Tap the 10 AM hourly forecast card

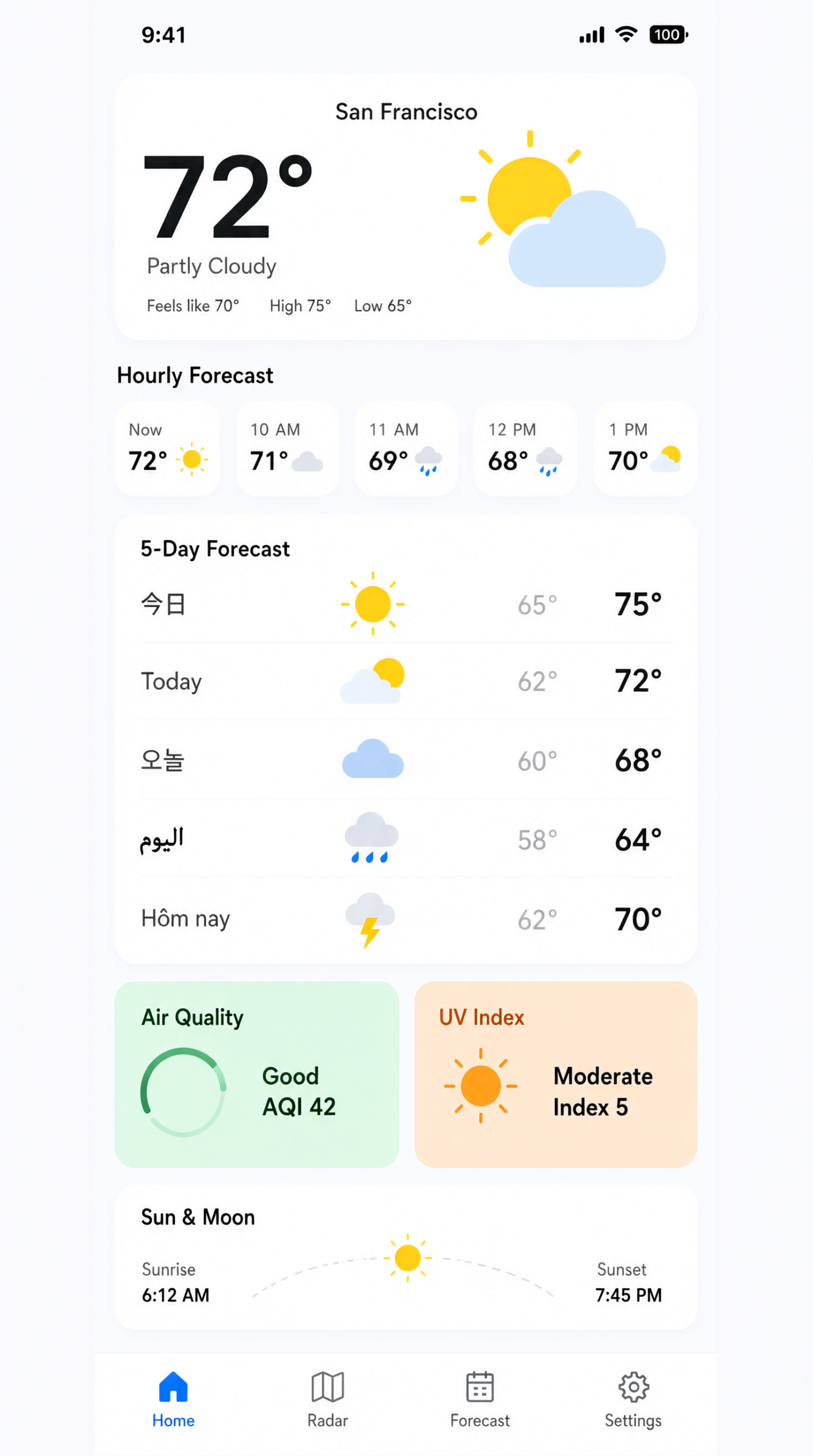287,448
